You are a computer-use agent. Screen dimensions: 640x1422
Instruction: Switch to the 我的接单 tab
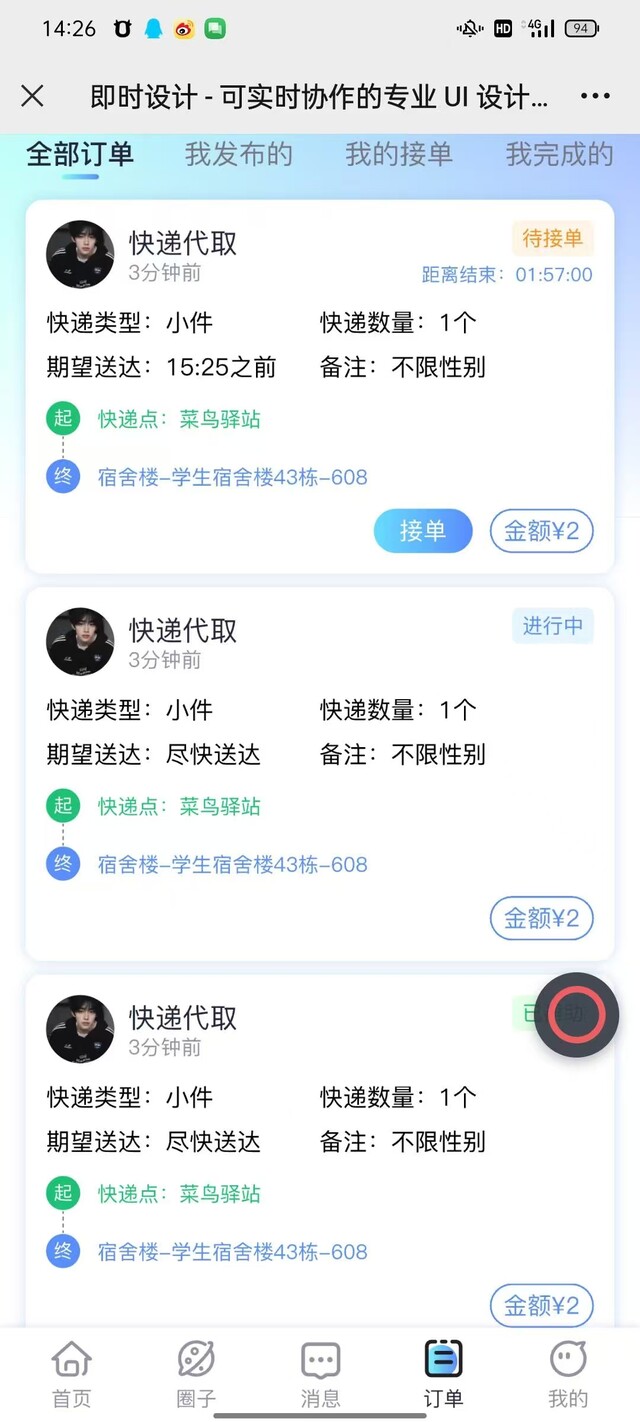coord(399,154)
